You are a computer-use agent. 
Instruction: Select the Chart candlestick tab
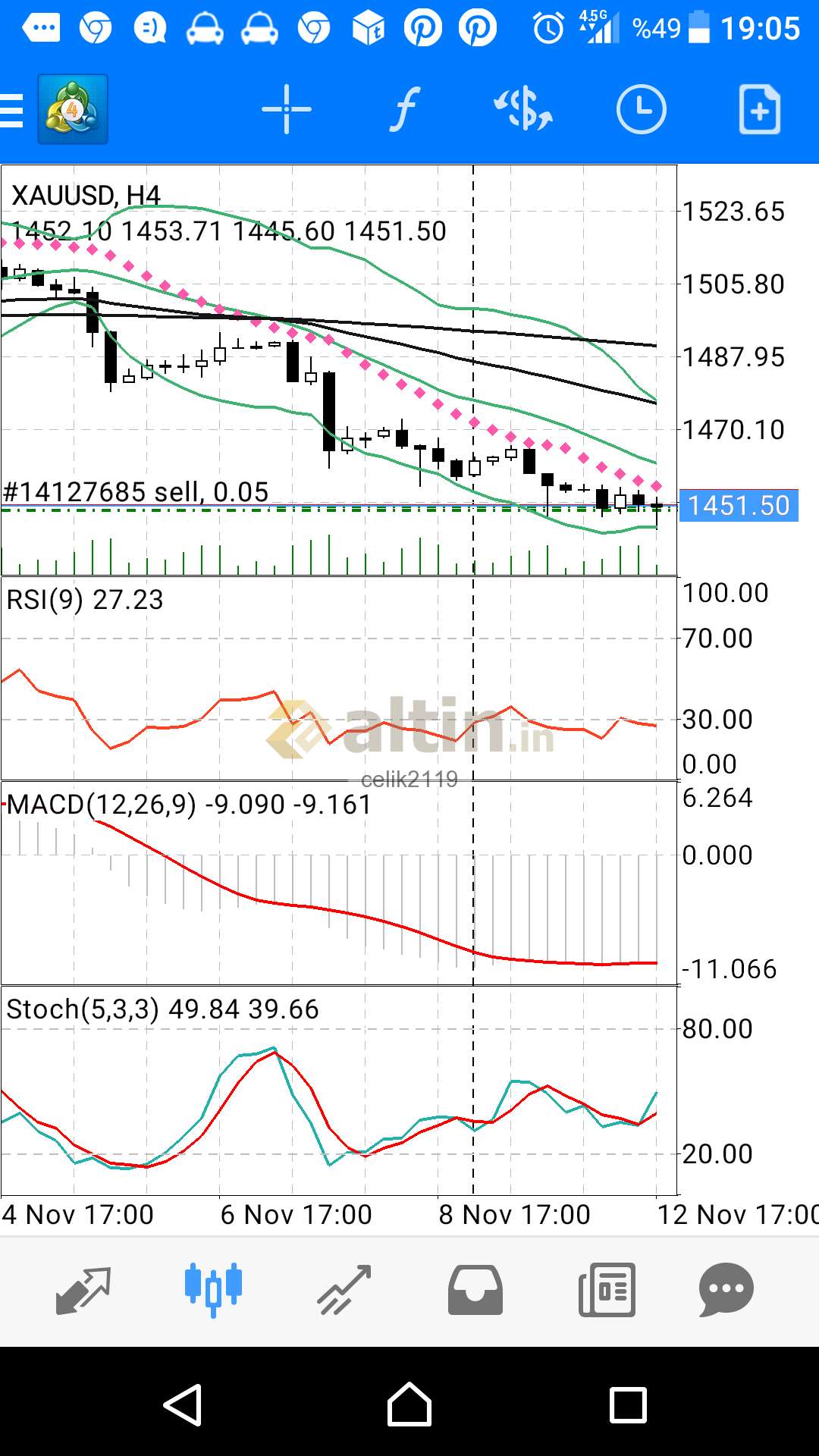click(x=213, y=1290)
